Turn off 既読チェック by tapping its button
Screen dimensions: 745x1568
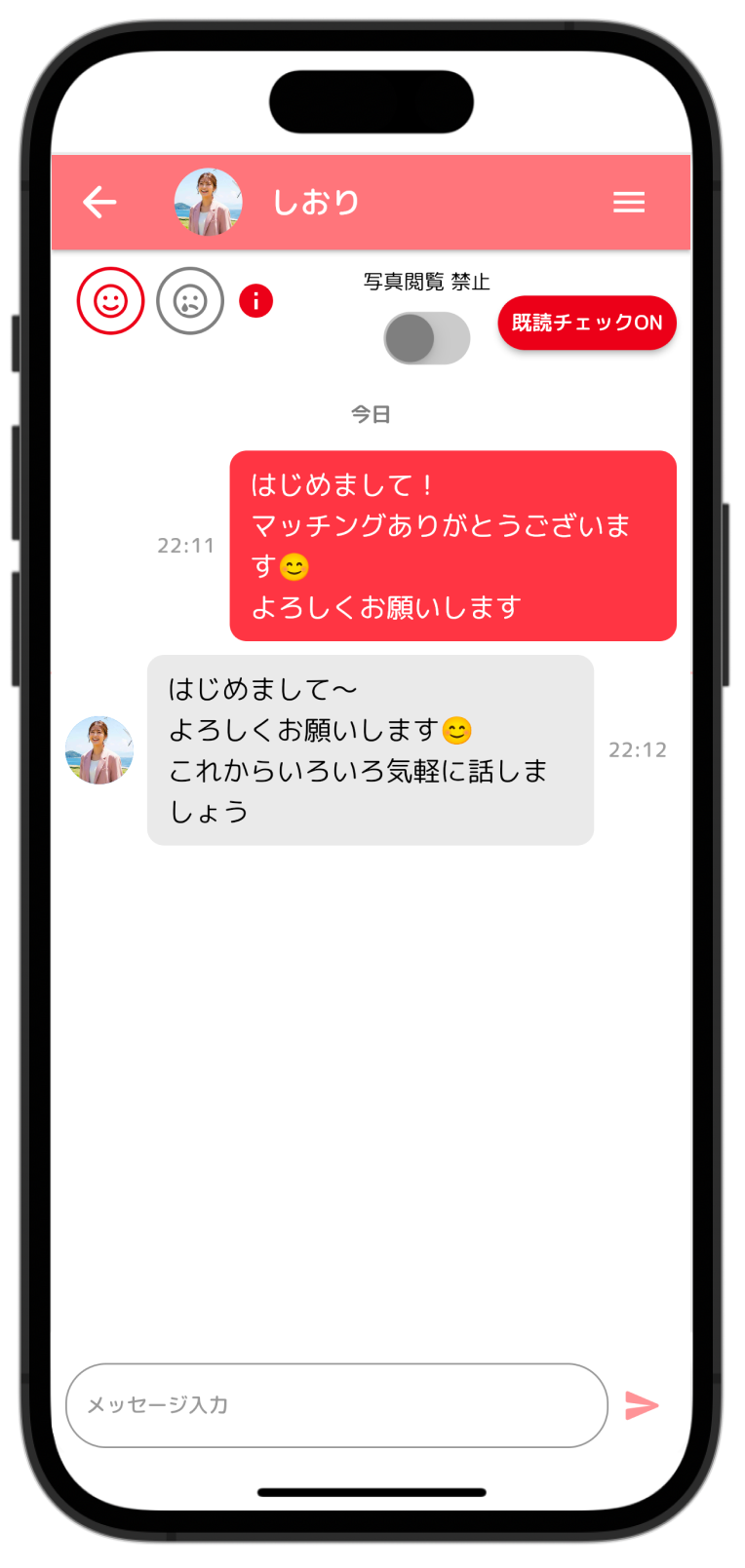click(x=587, y=323)
